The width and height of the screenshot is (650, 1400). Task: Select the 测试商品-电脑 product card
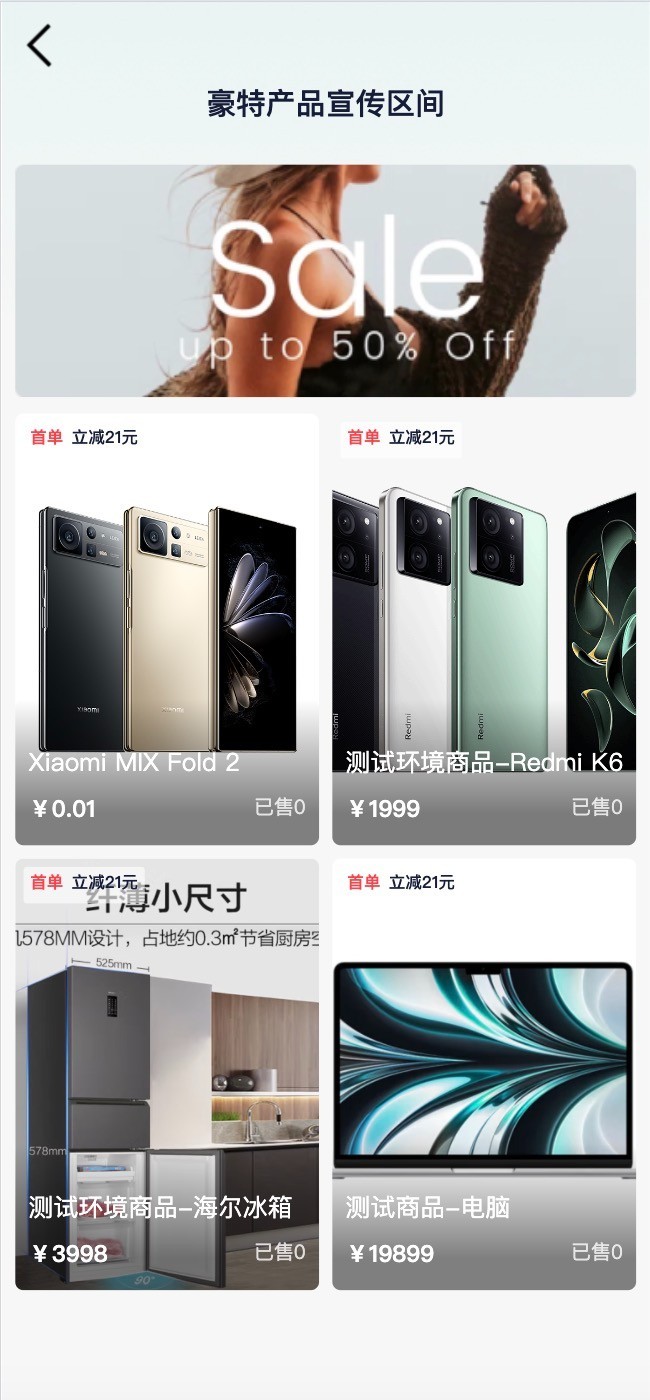[484, 1075]
